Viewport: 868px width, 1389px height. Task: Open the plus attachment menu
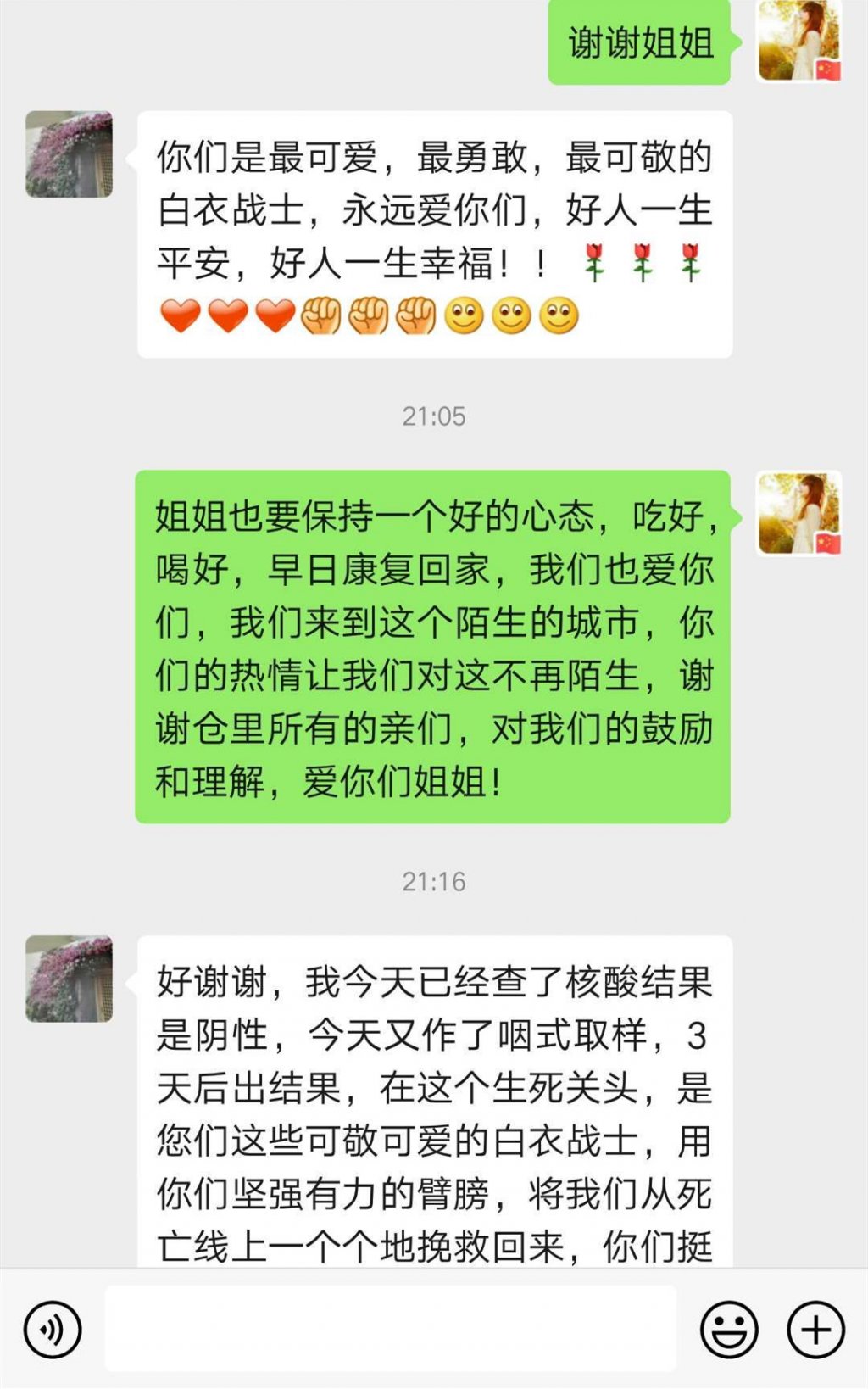click(815, 1329)
